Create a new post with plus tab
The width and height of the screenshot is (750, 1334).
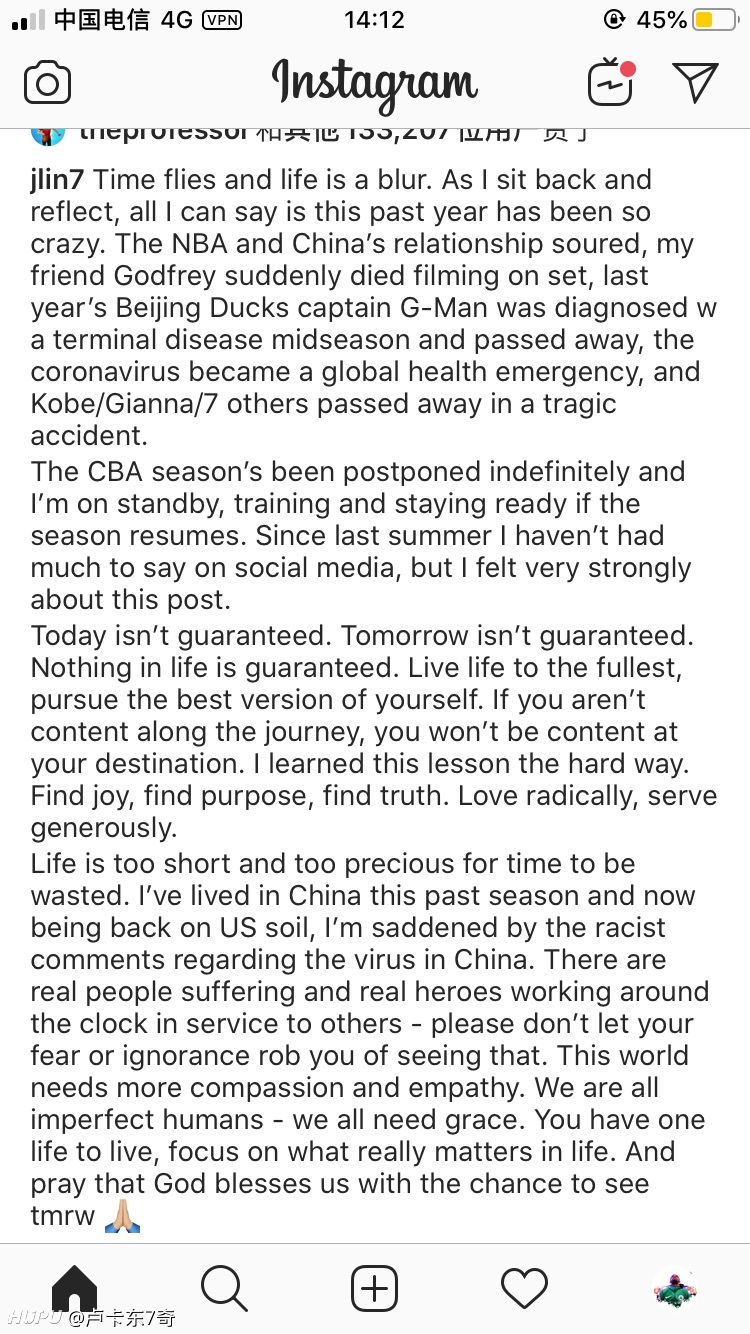pyautogui.click(x=375, y=1288)
